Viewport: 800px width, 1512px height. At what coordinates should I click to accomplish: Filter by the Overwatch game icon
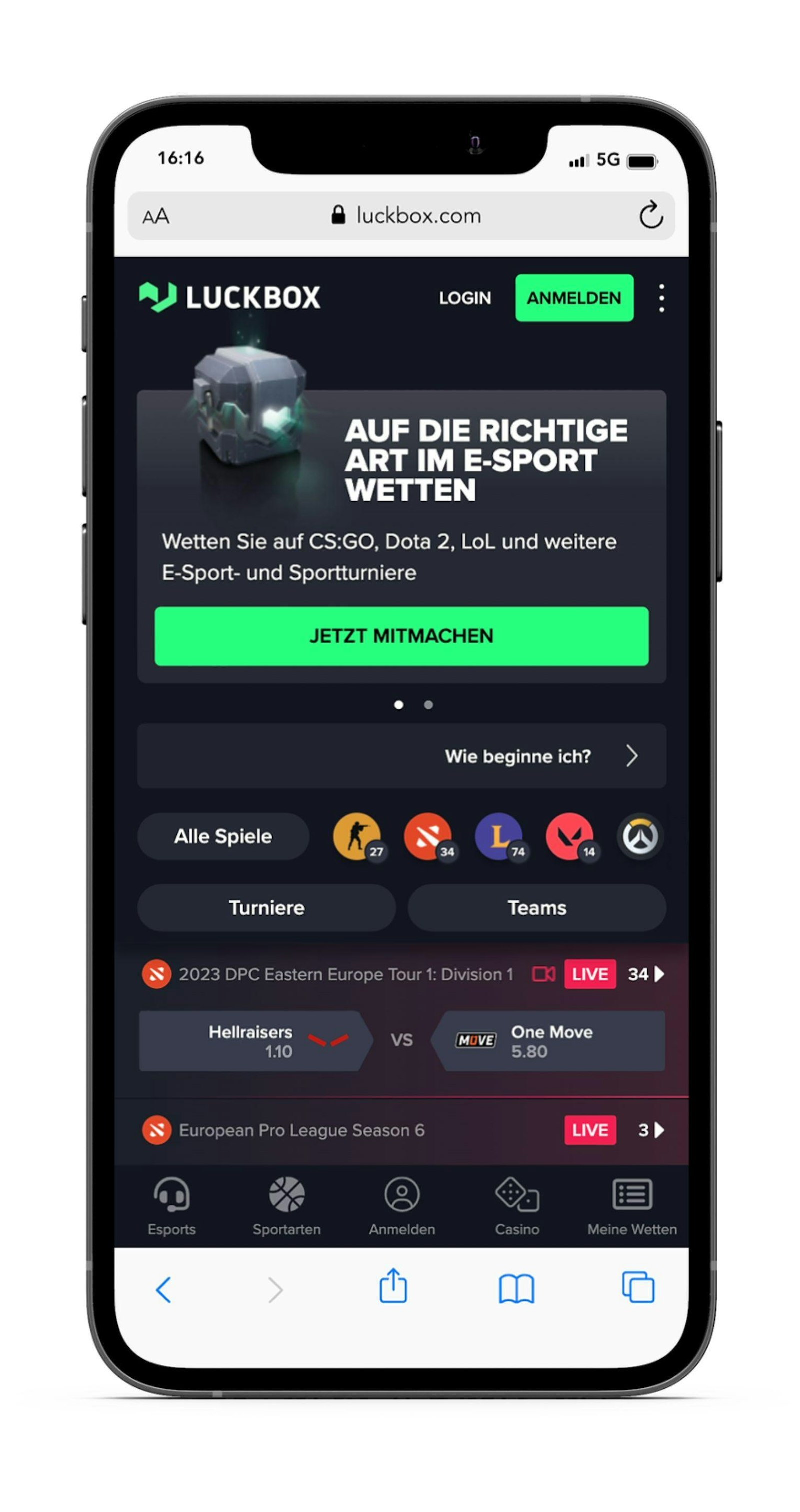640,836
